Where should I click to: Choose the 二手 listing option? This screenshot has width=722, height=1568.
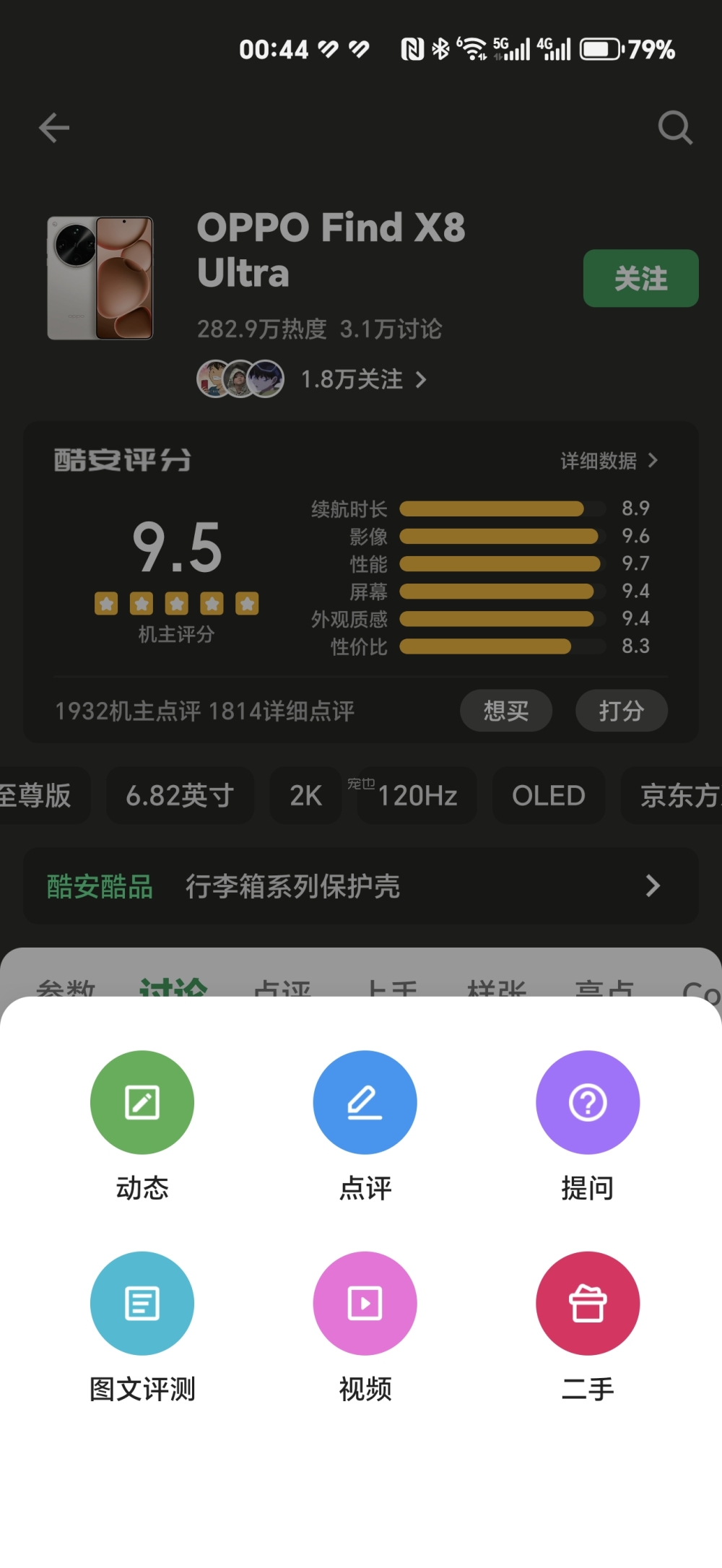pyautogui.click(x=587, y=1304)
